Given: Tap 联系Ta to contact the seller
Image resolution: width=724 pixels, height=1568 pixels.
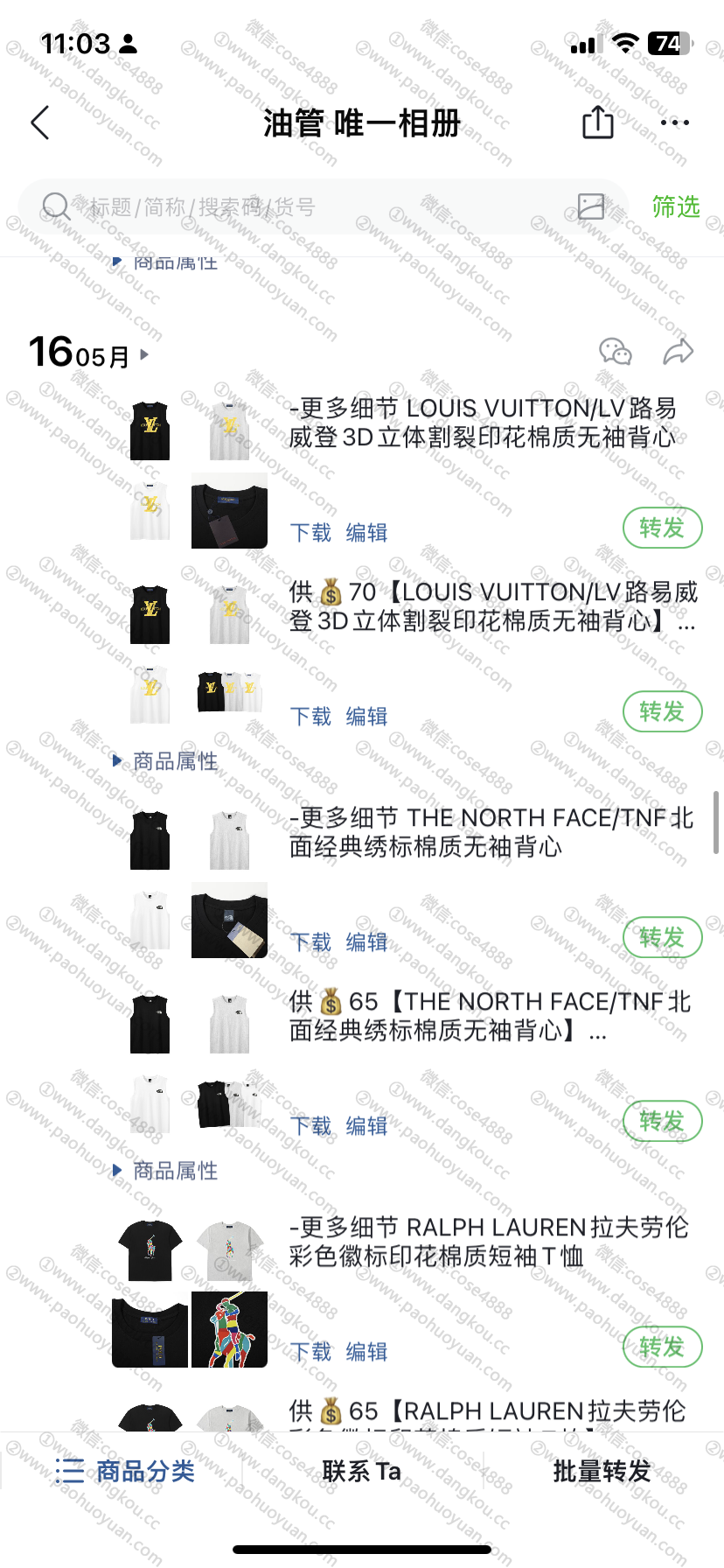Looking at the screenshot, I should click(x=361, y=1471).
